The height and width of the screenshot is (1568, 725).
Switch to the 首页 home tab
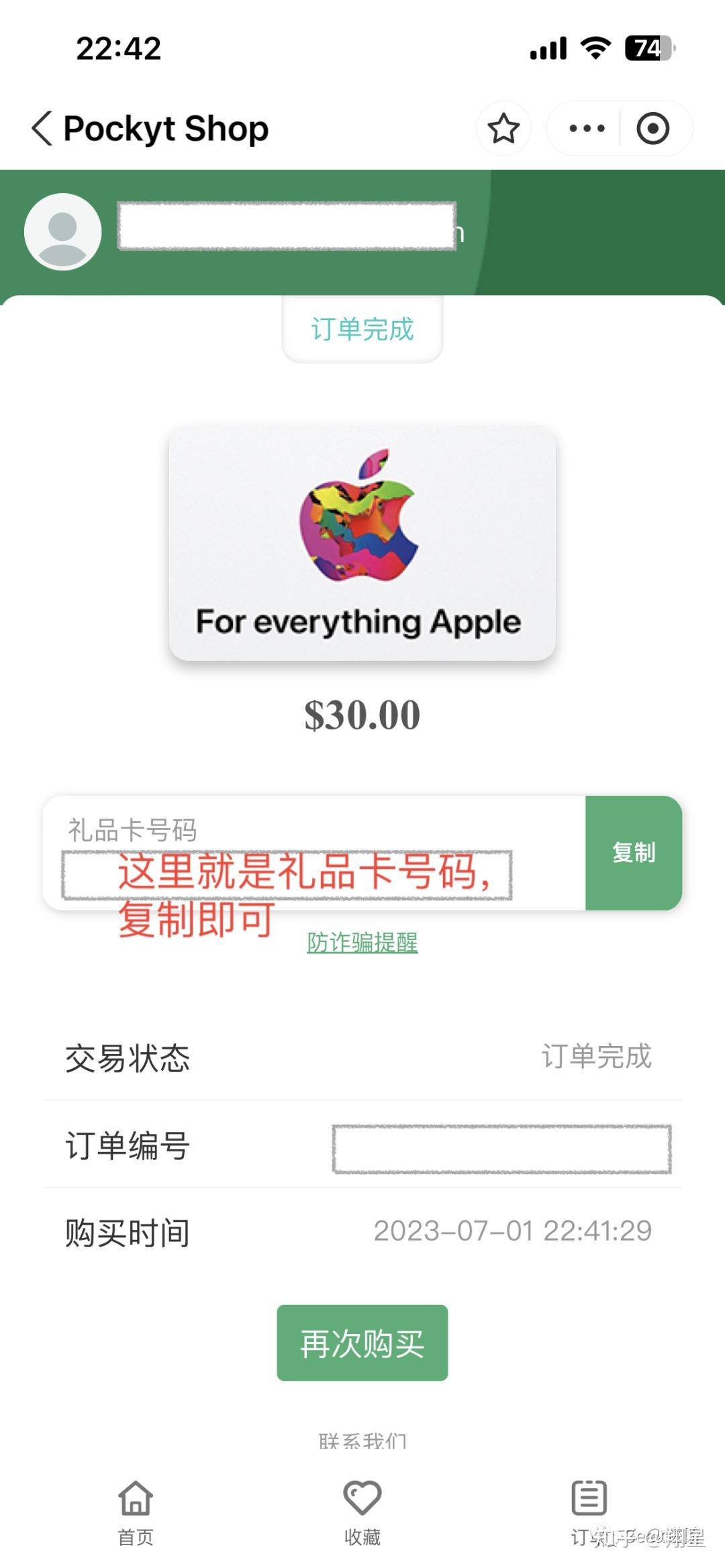136,1513
